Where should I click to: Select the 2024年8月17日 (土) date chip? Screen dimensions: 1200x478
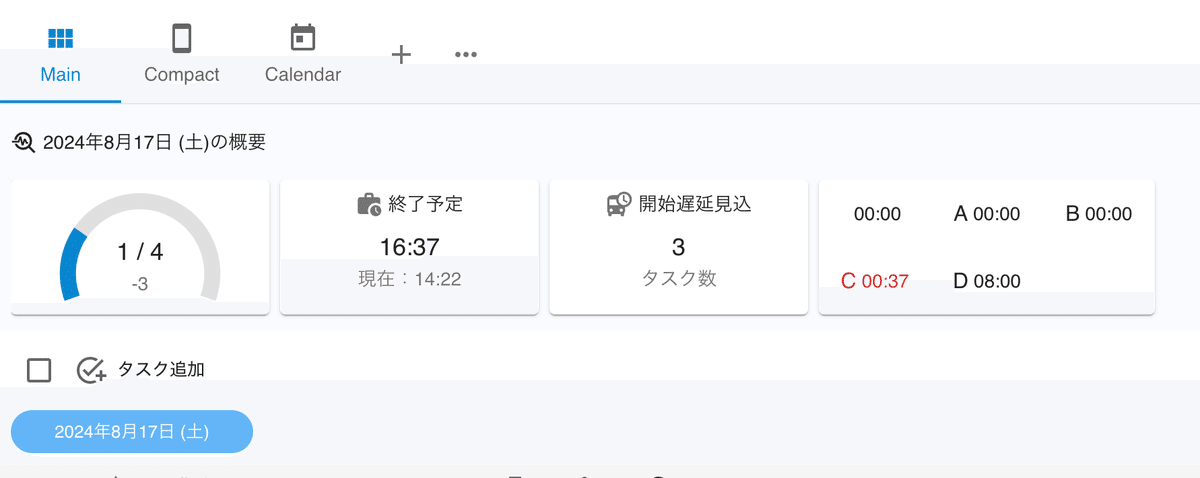(x=131, y=432)
